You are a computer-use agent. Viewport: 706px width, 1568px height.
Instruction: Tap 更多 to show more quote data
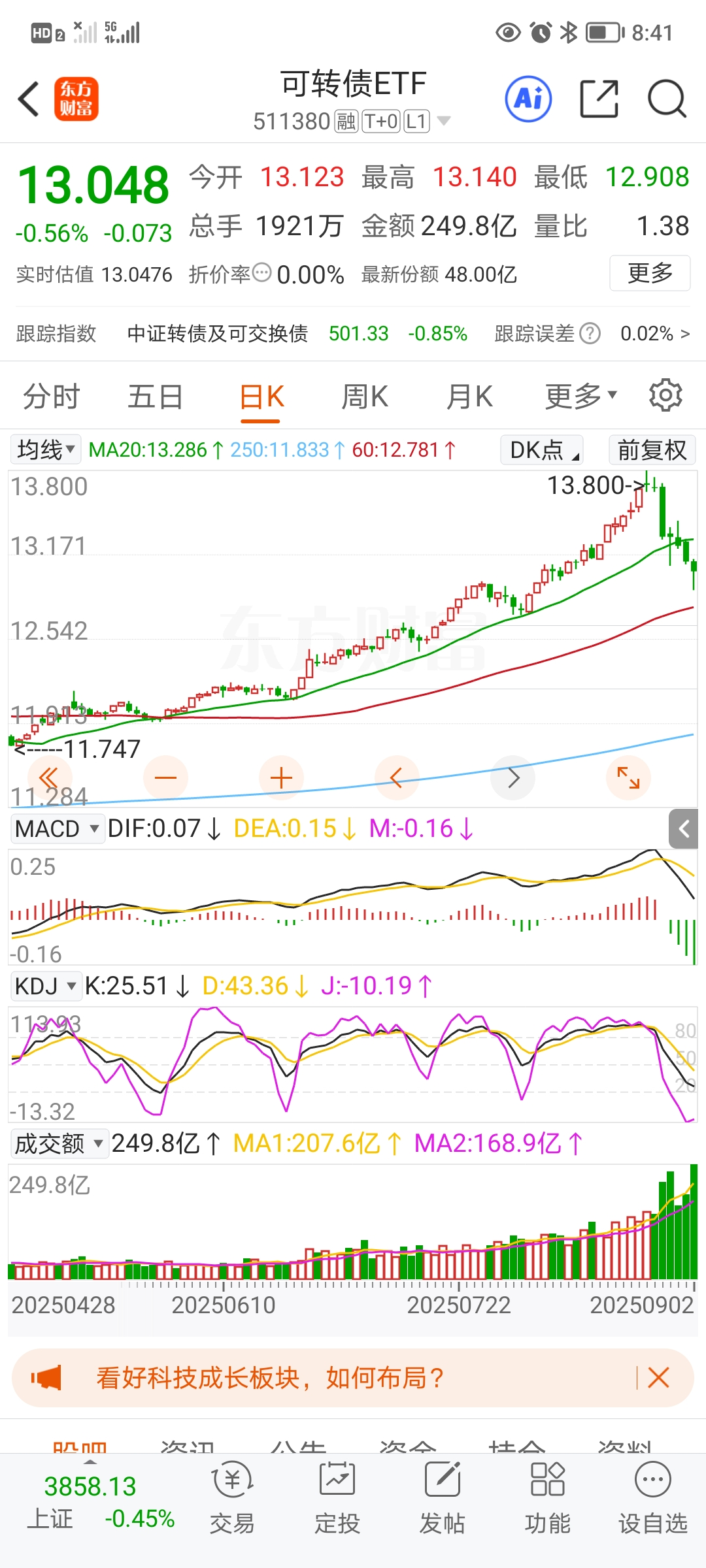(x=650, y=273)
